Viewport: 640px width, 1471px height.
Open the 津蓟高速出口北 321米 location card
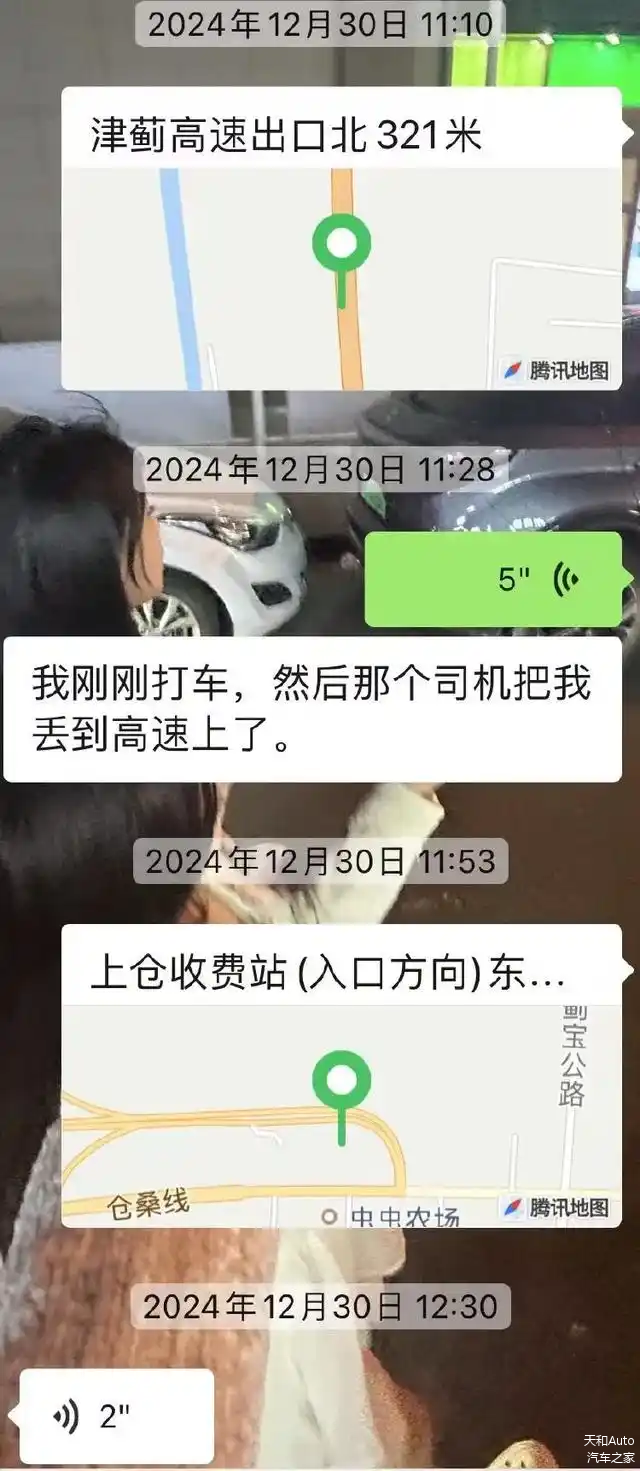tap(341, 238)
